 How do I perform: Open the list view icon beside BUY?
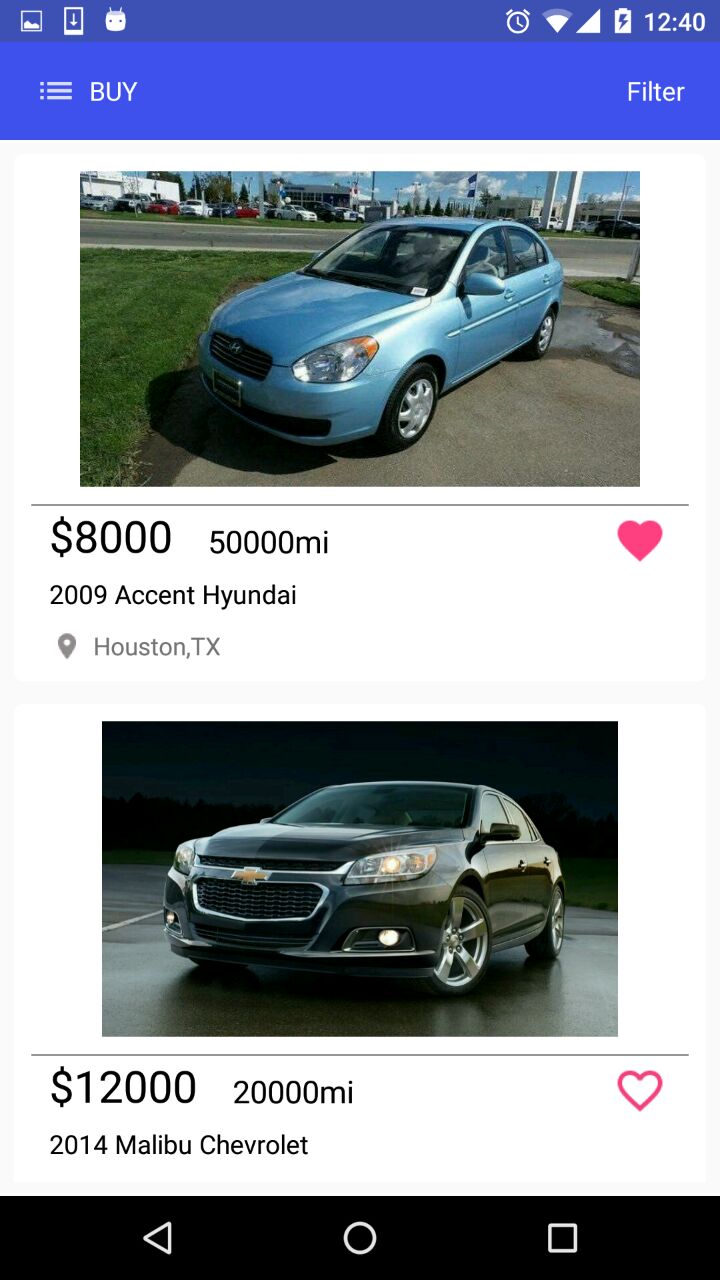click(x=55, y=91)
